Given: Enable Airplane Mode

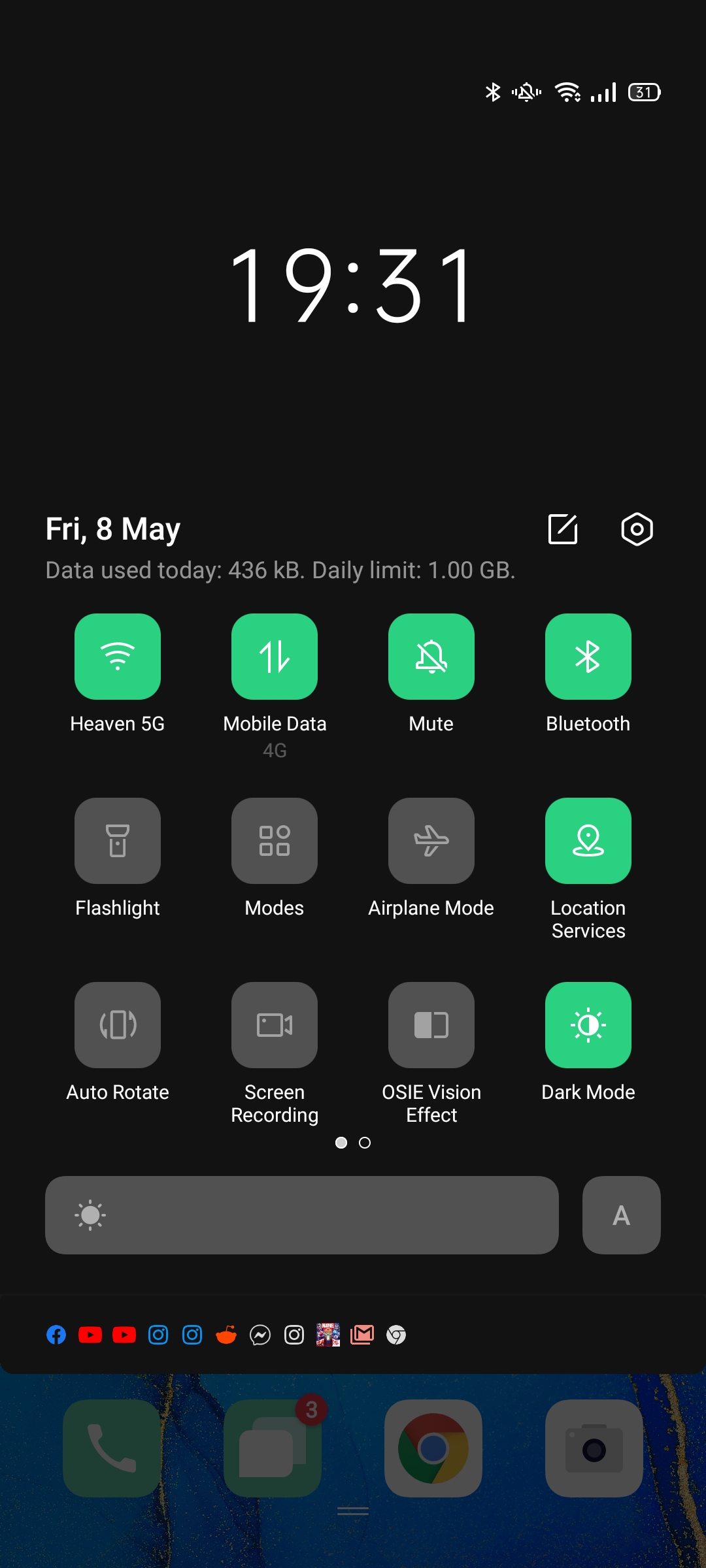Looking at the screenshot, I should 431,840.
